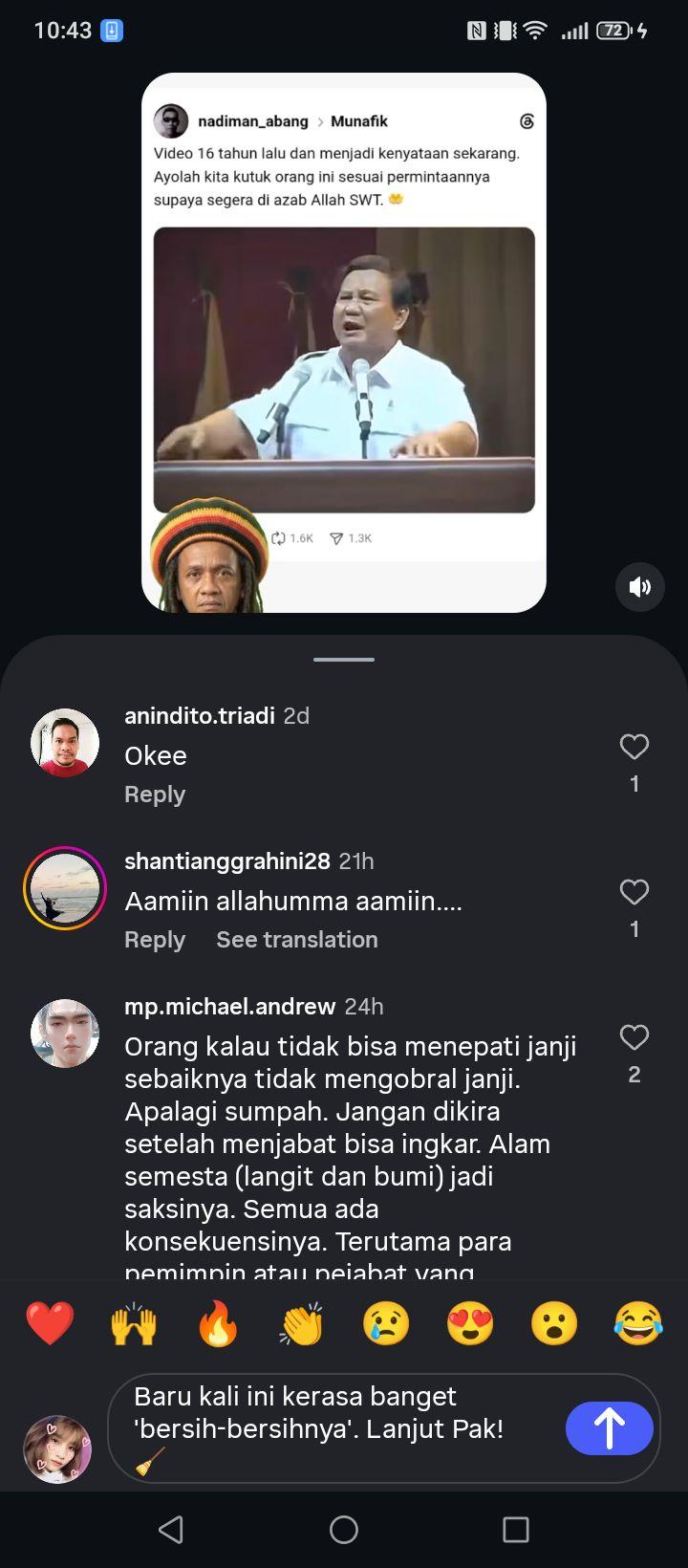Insert the clapping hands emoji

click(x=302, y=1325)
